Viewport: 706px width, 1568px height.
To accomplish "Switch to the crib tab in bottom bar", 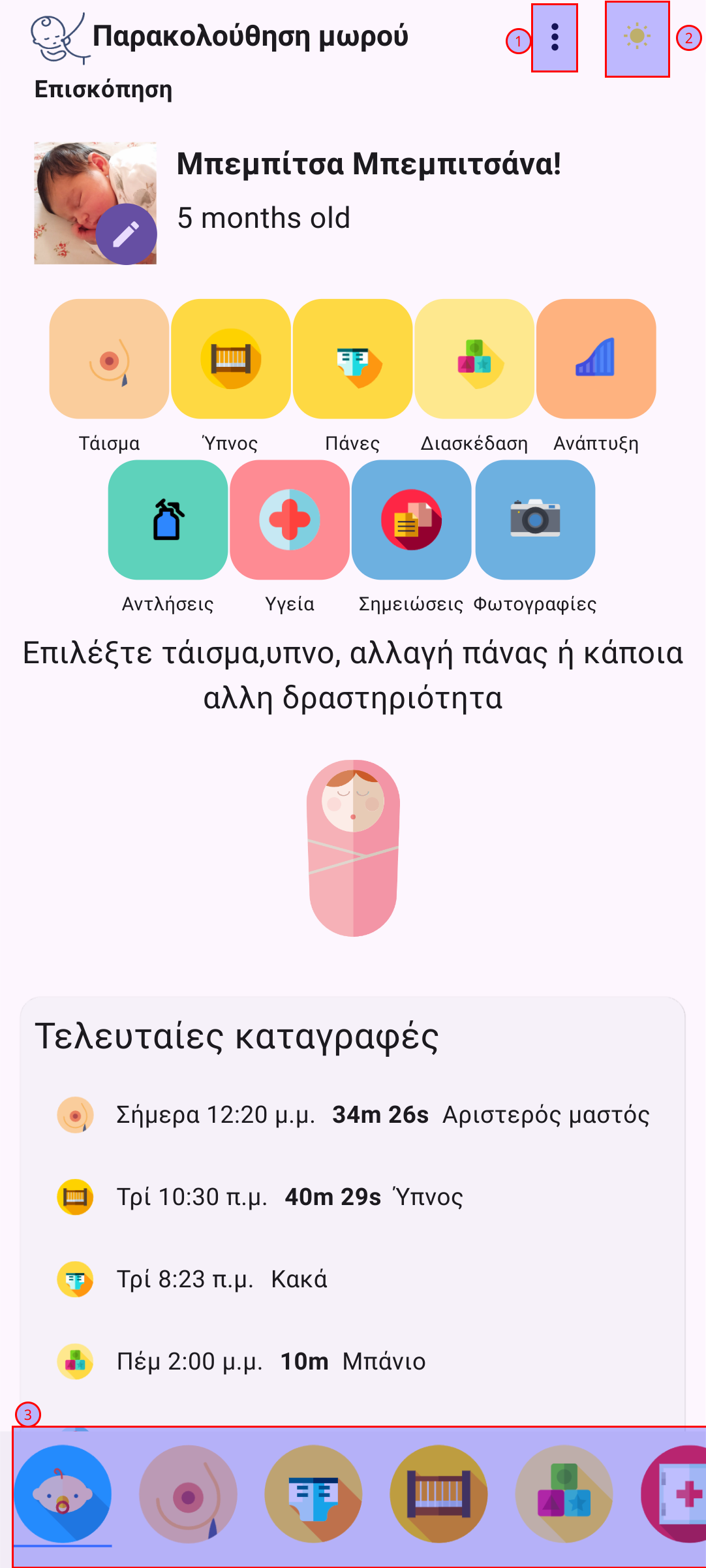I will 438,1494.
